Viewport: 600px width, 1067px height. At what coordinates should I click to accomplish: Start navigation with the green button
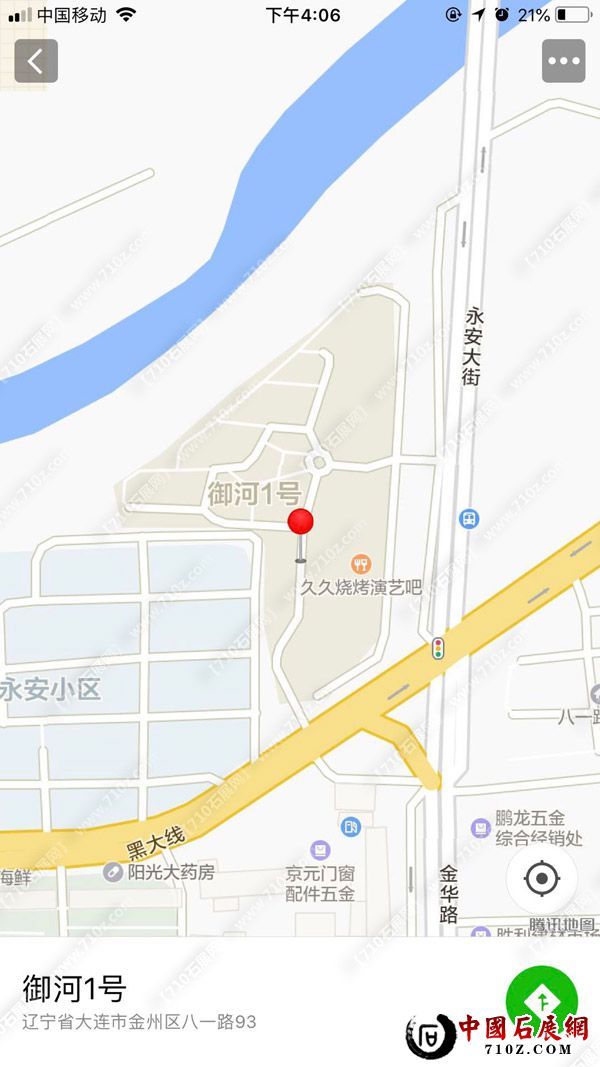(x=542, y=1000)
